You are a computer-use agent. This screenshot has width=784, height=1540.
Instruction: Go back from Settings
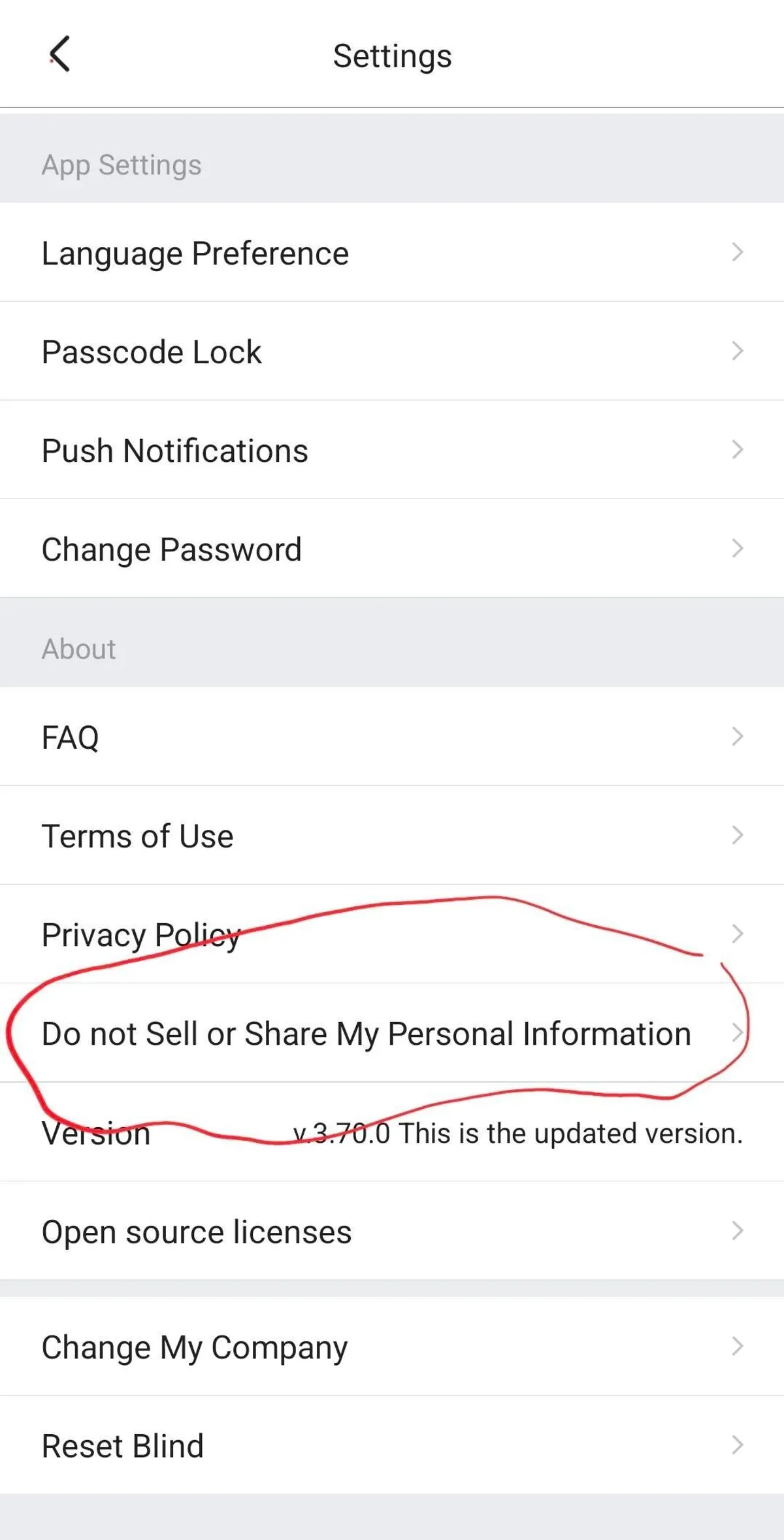pyautogui.click(x=59, y=55)
